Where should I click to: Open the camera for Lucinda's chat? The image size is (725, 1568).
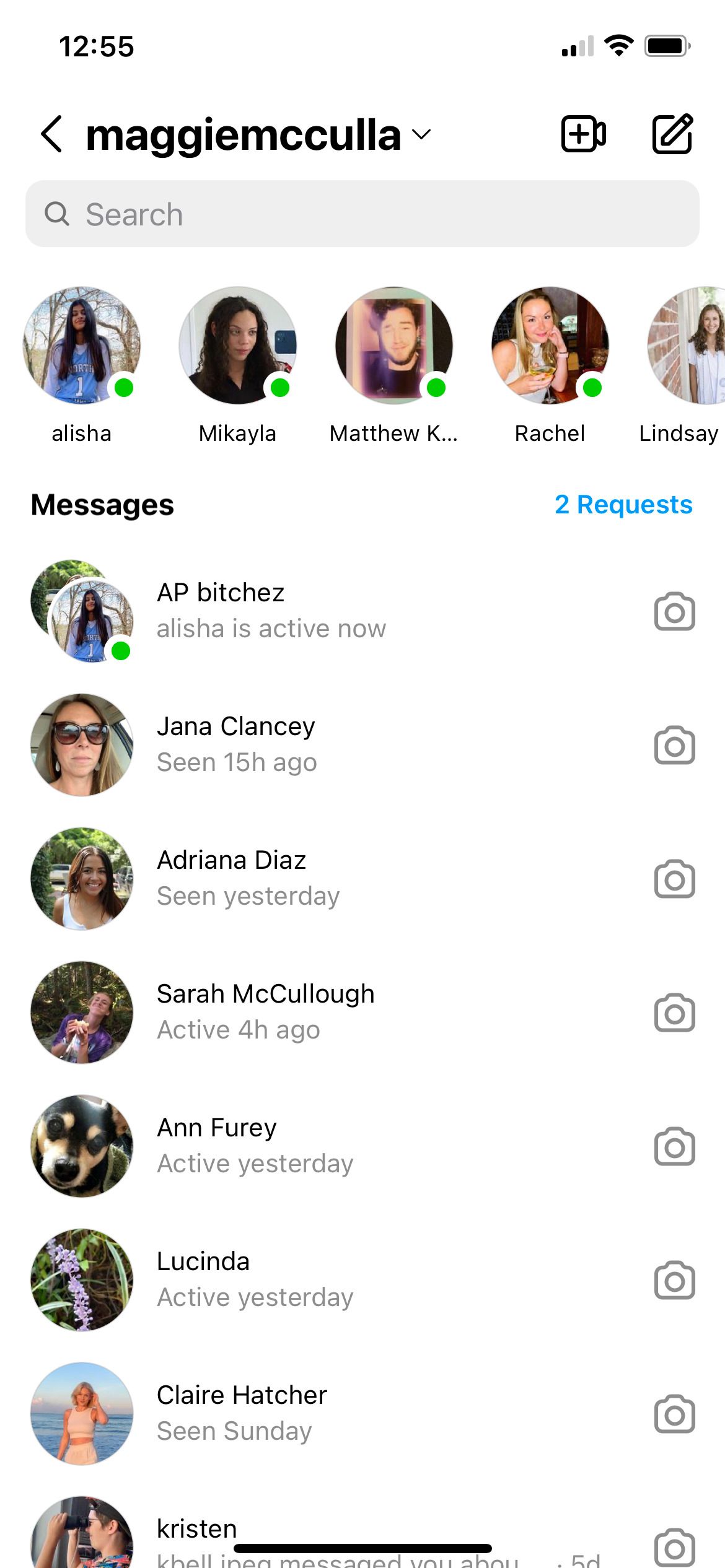pos(674,1280)
